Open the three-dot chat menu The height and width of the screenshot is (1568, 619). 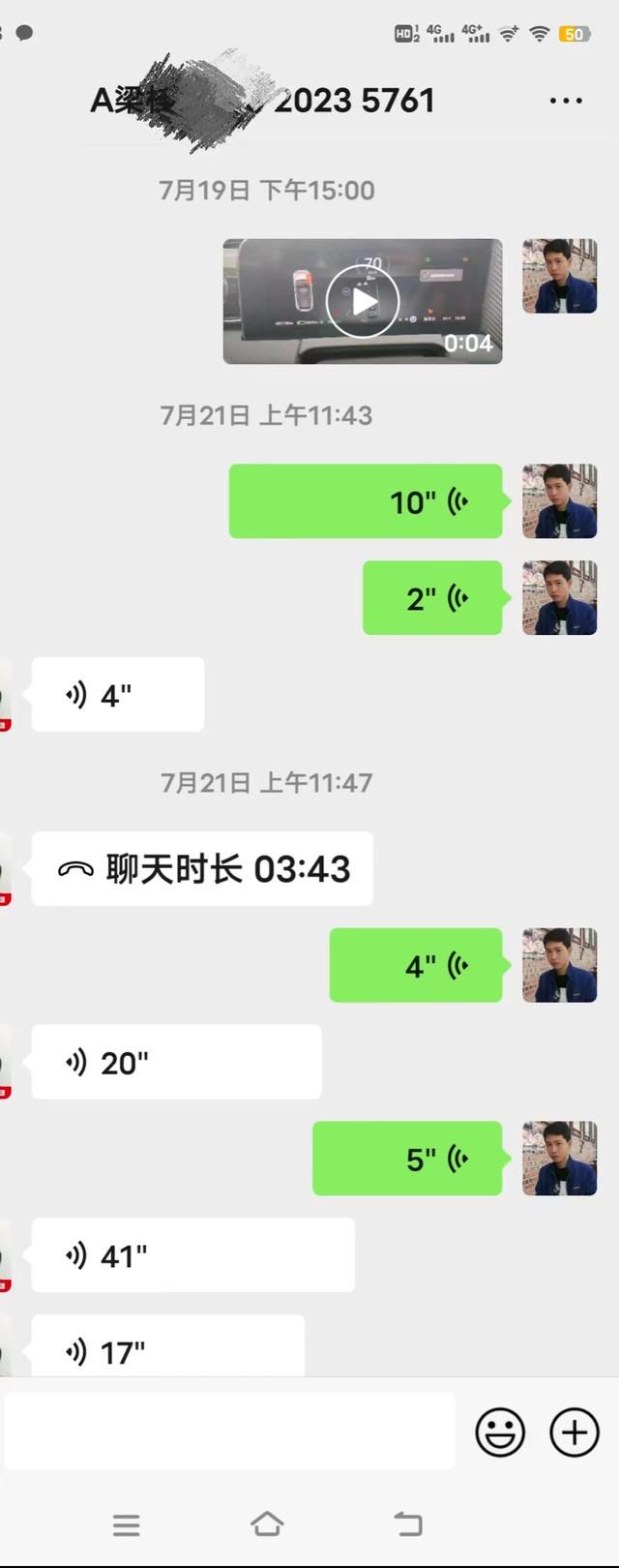[x=565, y=101]
